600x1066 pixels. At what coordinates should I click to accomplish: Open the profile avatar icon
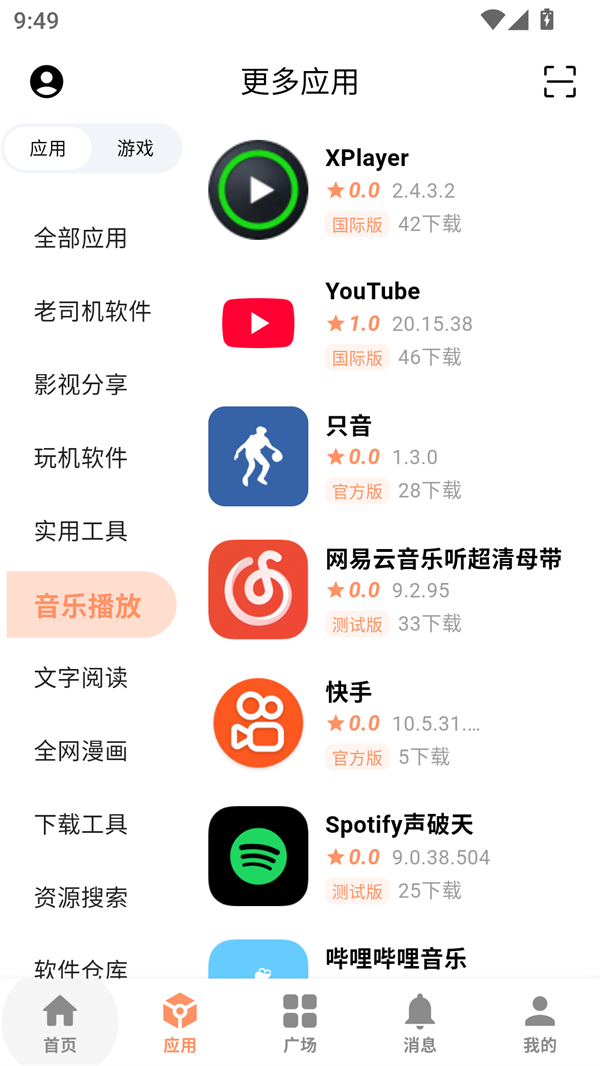[x=46, y=81]
